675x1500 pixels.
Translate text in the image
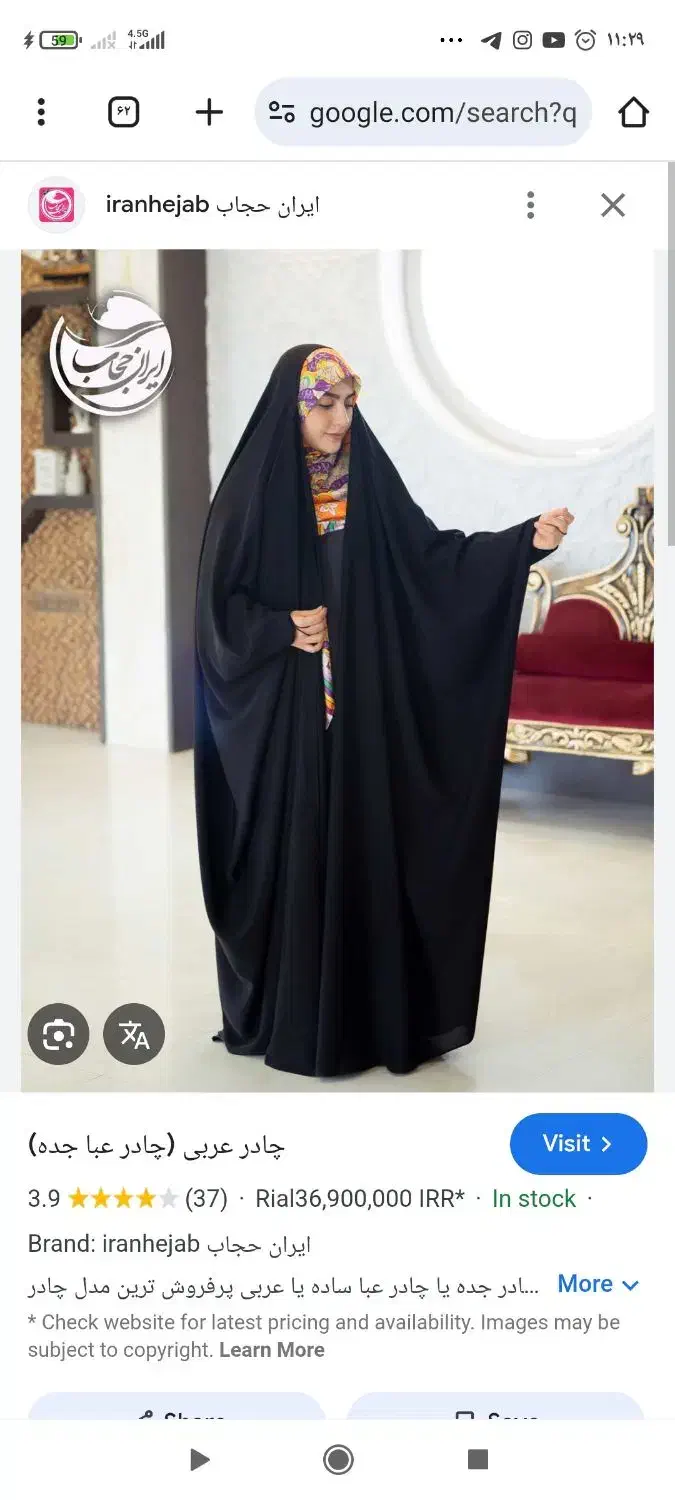pyautogui.click(x=134, y=1034)
